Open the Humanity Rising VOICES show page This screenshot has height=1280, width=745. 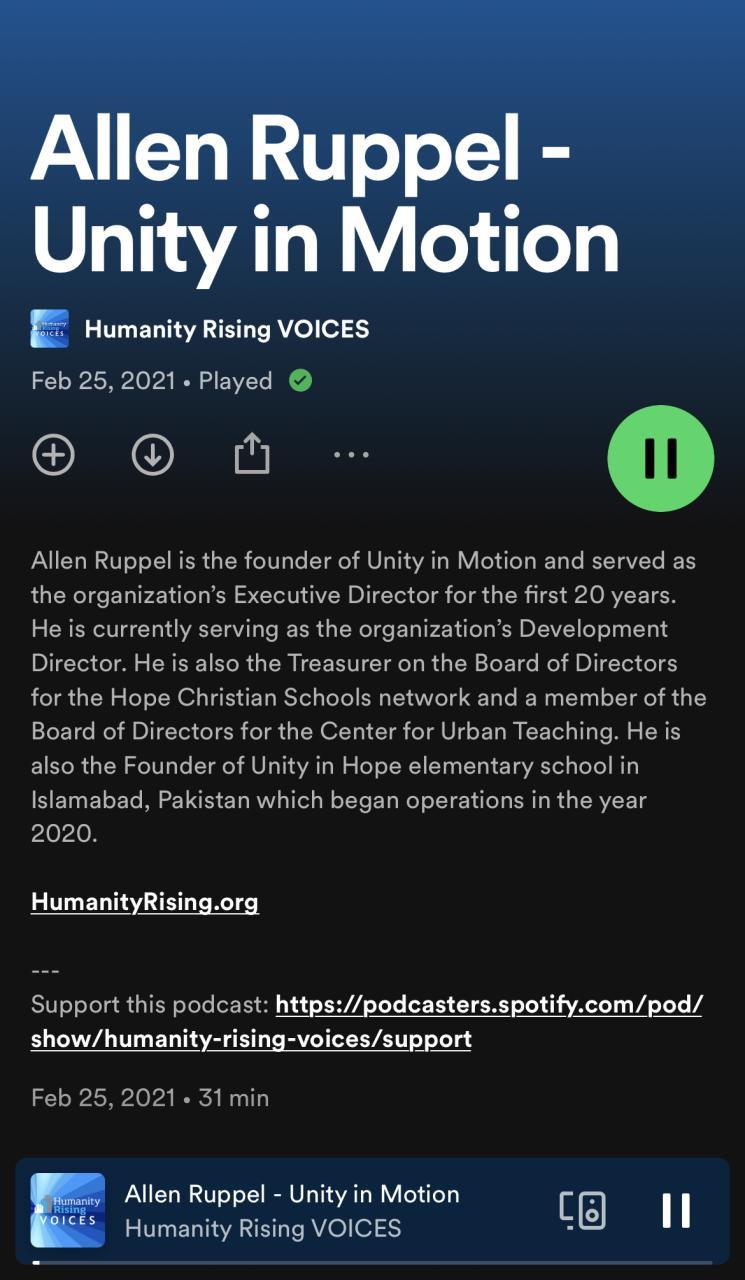pyautogui.click(x=226, y=329)
